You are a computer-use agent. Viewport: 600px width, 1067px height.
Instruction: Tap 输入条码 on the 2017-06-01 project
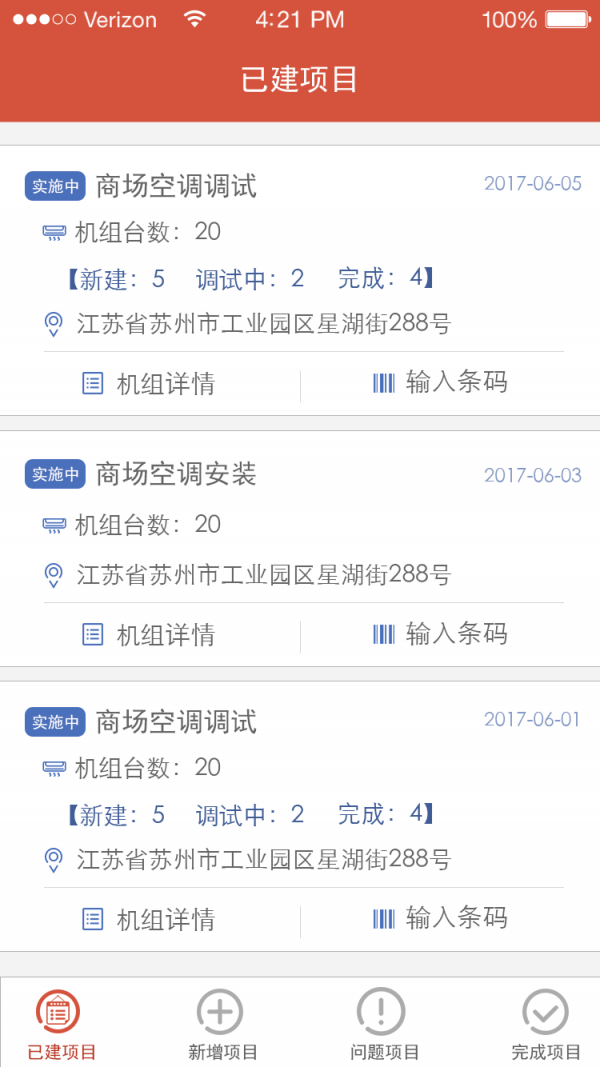[440, 919]
